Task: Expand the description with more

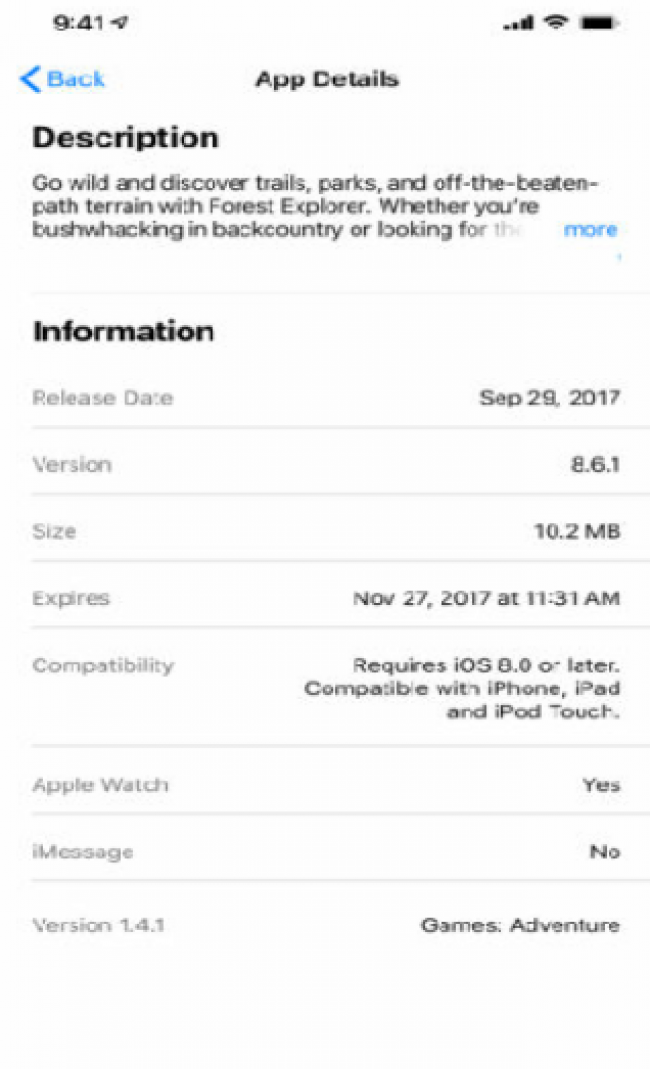Action: [590, 230]
